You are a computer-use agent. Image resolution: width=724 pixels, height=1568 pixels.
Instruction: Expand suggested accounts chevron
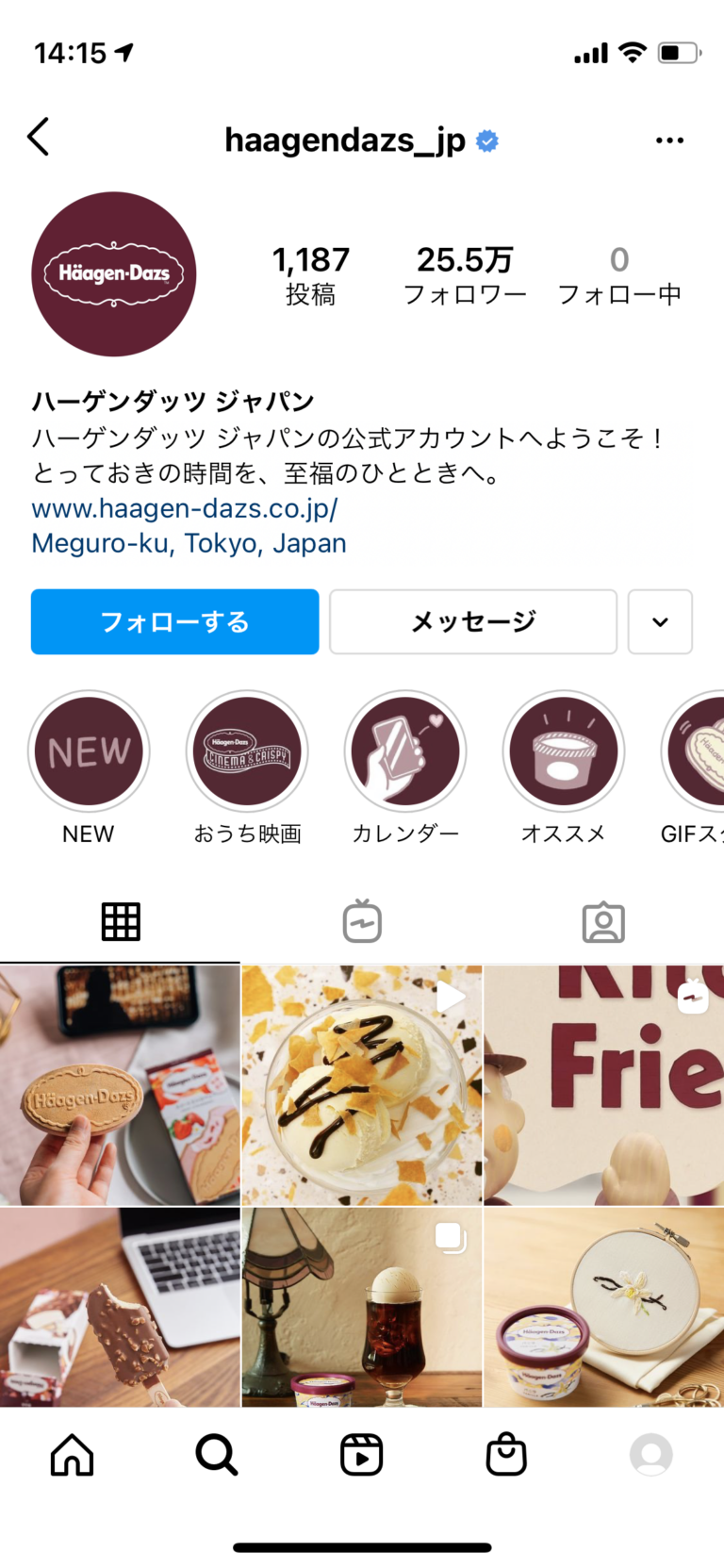click(660, 621)
